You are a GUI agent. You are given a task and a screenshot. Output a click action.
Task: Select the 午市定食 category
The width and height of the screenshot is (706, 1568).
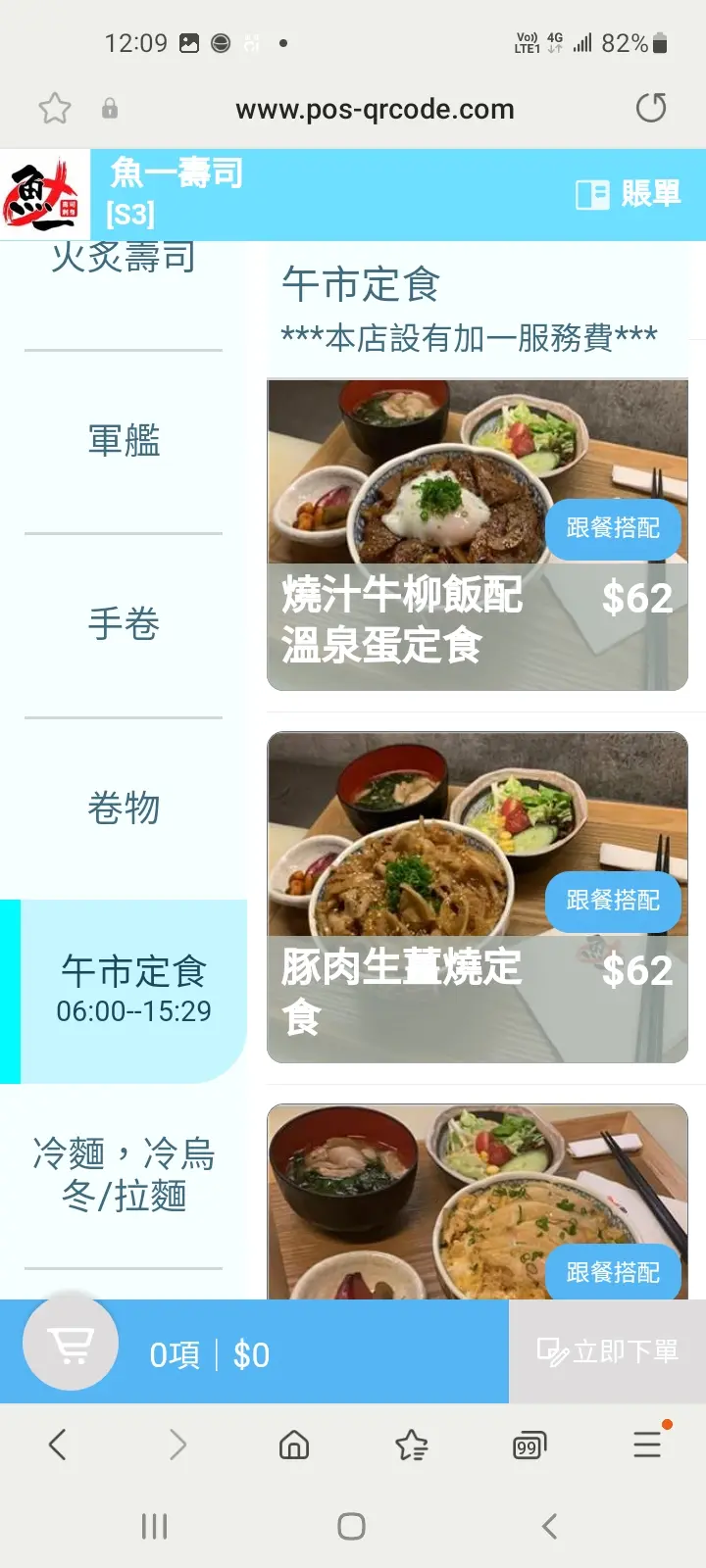pos(133,989)
